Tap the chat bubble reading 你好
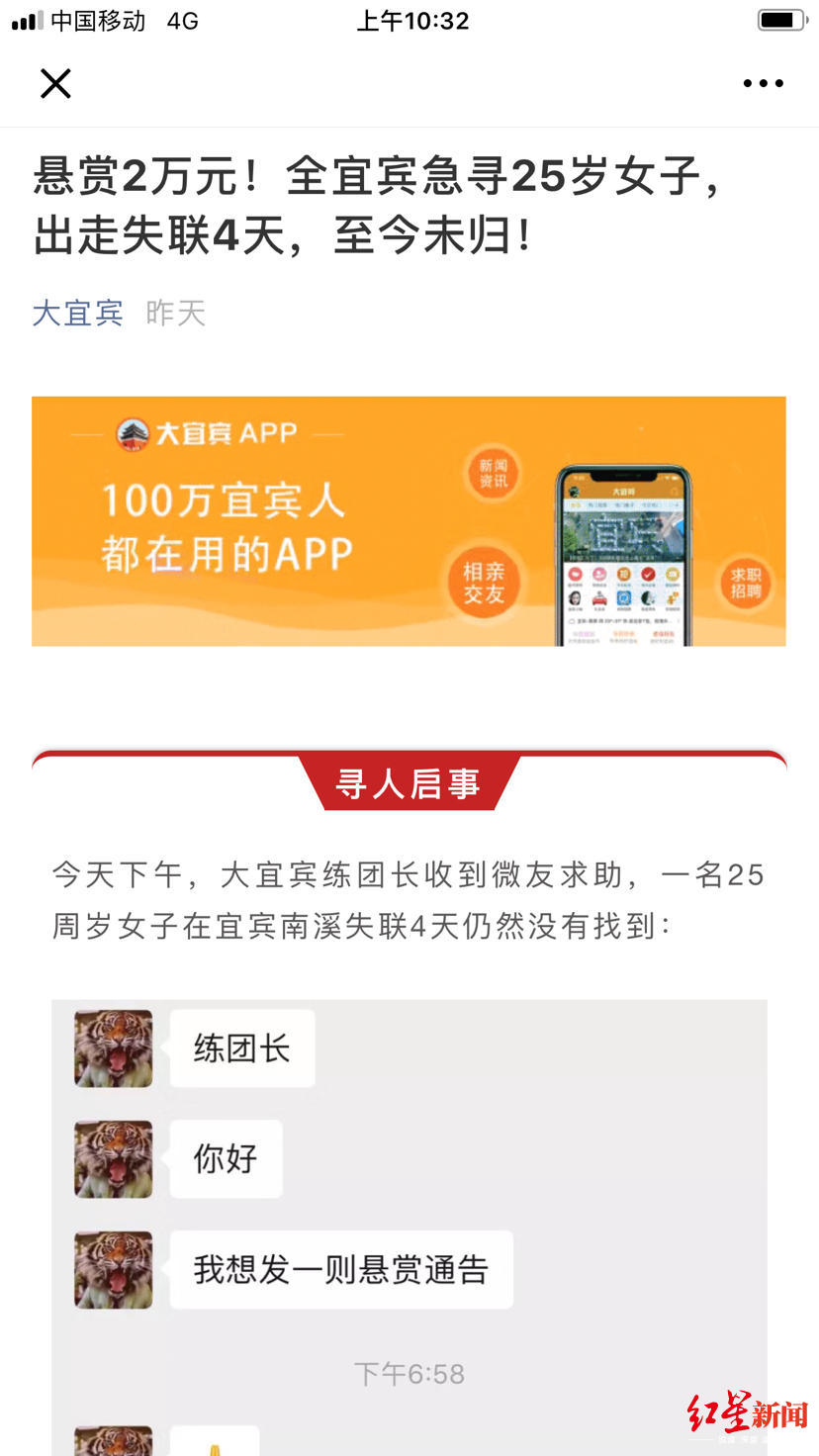This screenshot has height=1456, width=819. point(226,1158)
